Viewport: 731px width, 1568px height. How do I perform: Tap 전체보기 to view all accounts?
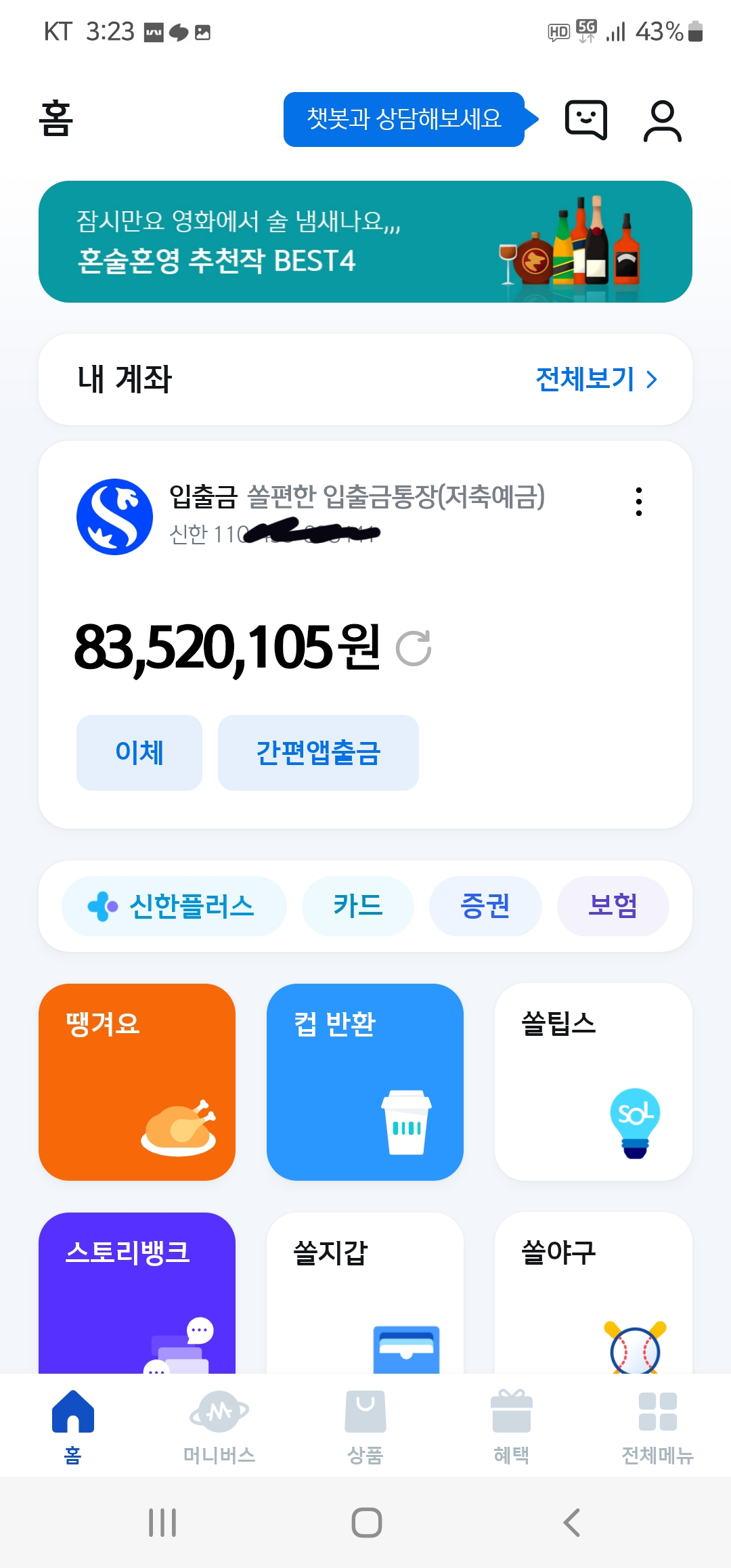596,379
